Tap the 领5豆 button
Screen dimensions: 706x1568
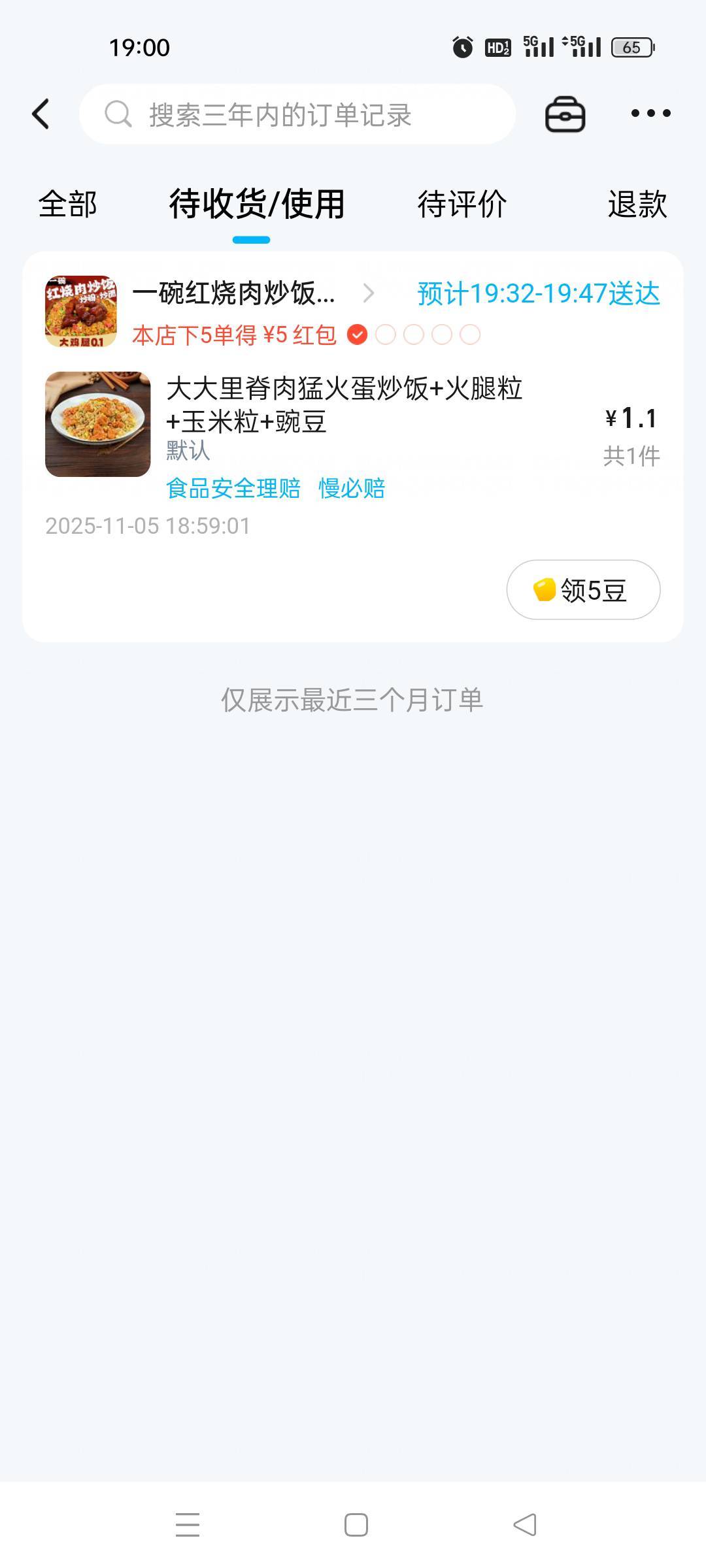583,590
